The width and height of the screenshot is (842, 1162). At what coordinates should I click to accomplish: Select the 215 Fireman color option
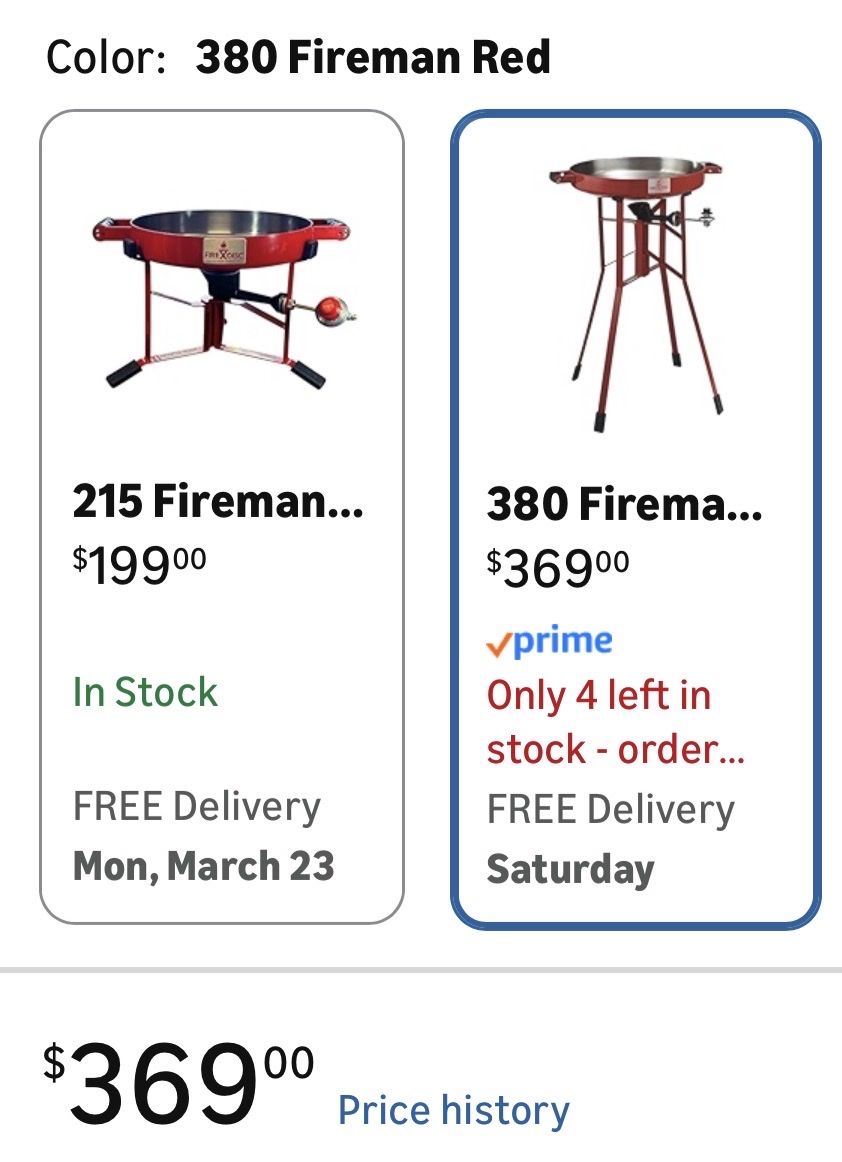[222, 517]
